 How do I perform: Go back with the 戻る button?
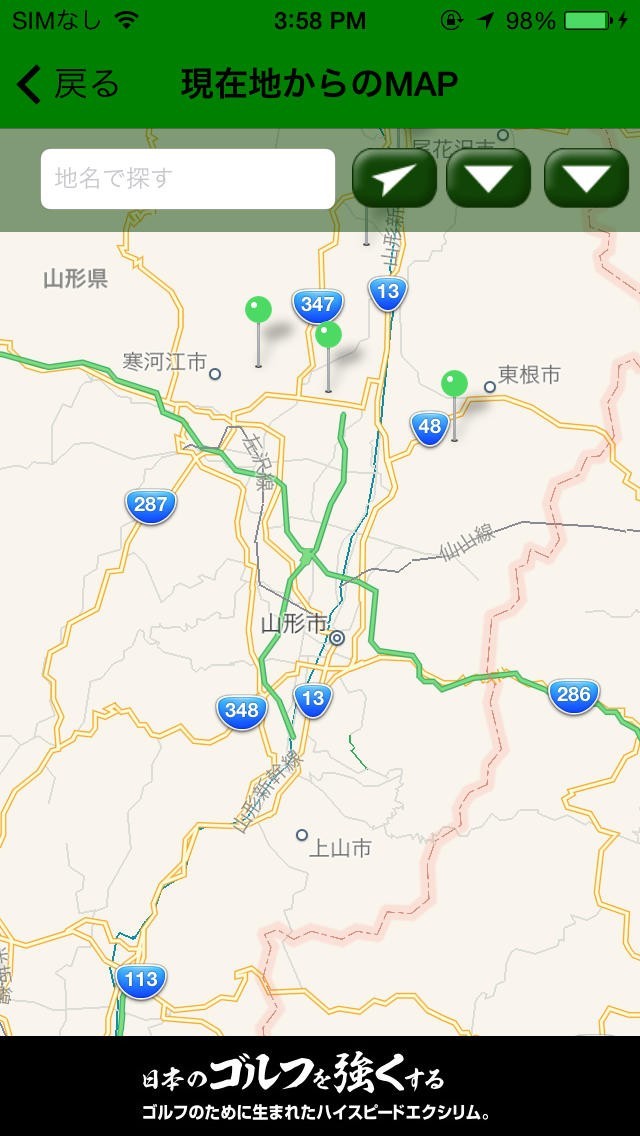tap(68, 85)
